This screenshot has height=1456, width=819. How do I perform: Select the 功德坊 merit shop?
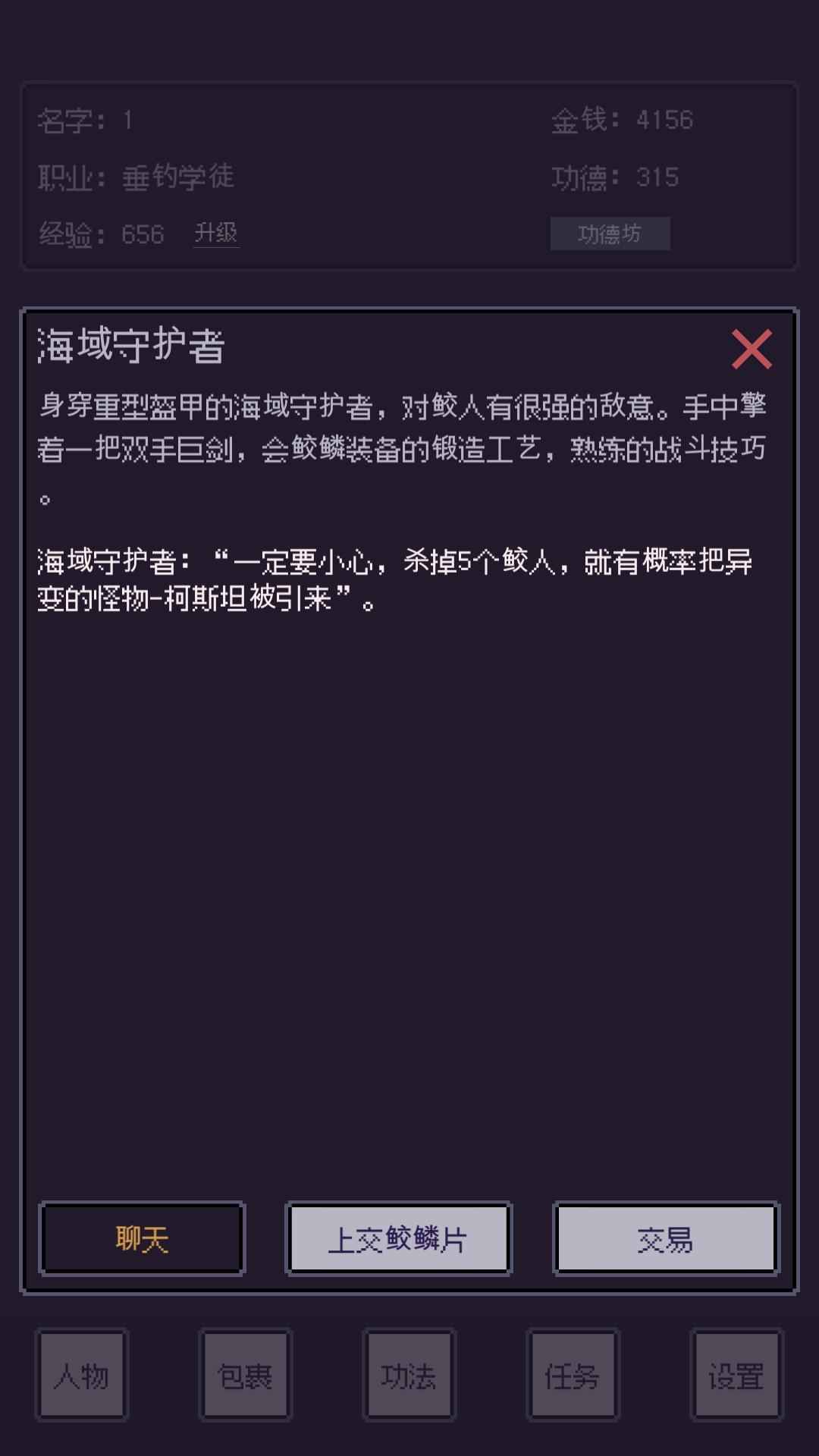pyautogui.click(x=611, y=234)
